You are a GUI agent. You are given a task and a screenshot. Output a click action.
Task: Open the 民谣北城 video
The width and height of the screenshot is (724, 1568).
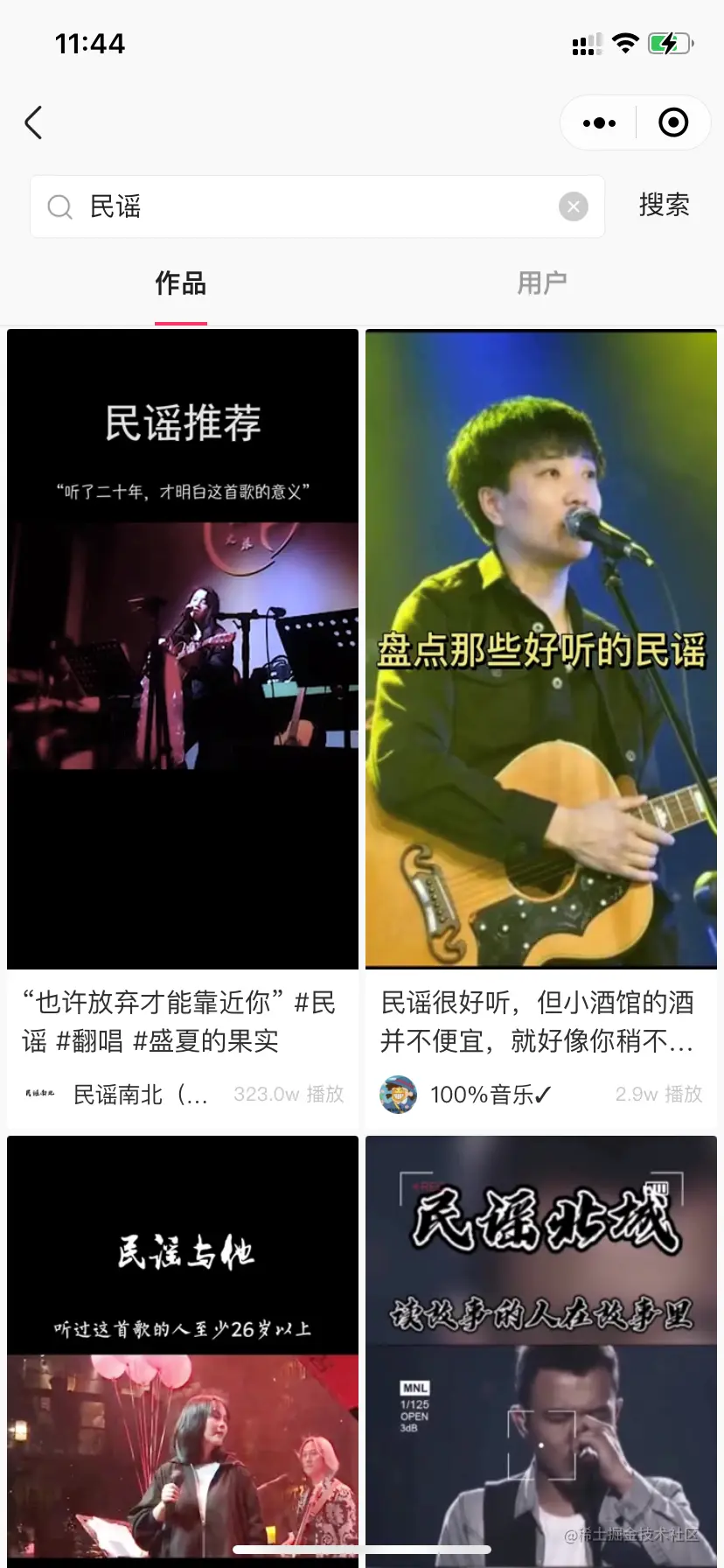pos(541,1347)
